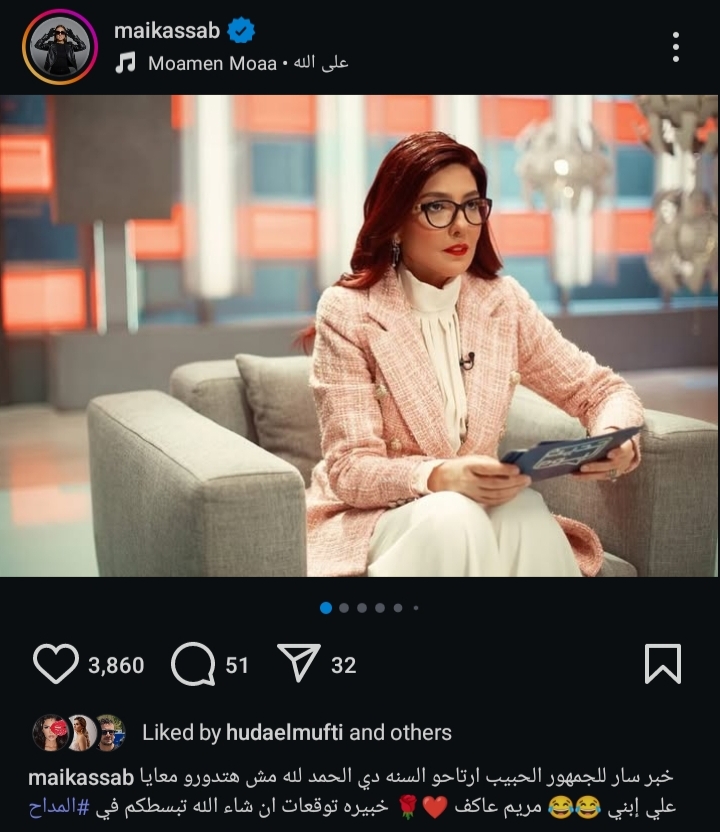Share this post via the paper plane
Viewport: 720px width, 832px height.
(x=299, y=664)
